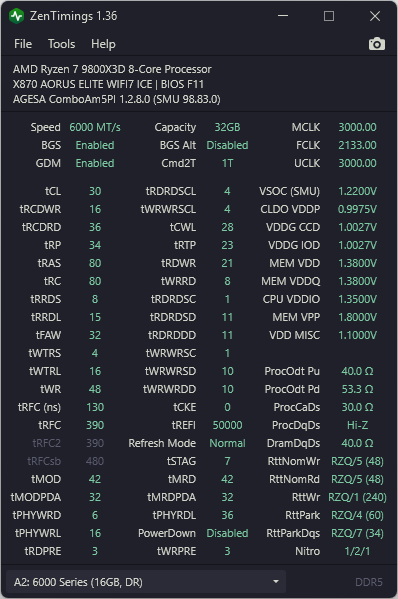398x599 pixels.
Task: Expand the A2: 6000 Series module dropdown
Action: pyautogui.click(x=146, y=582)
